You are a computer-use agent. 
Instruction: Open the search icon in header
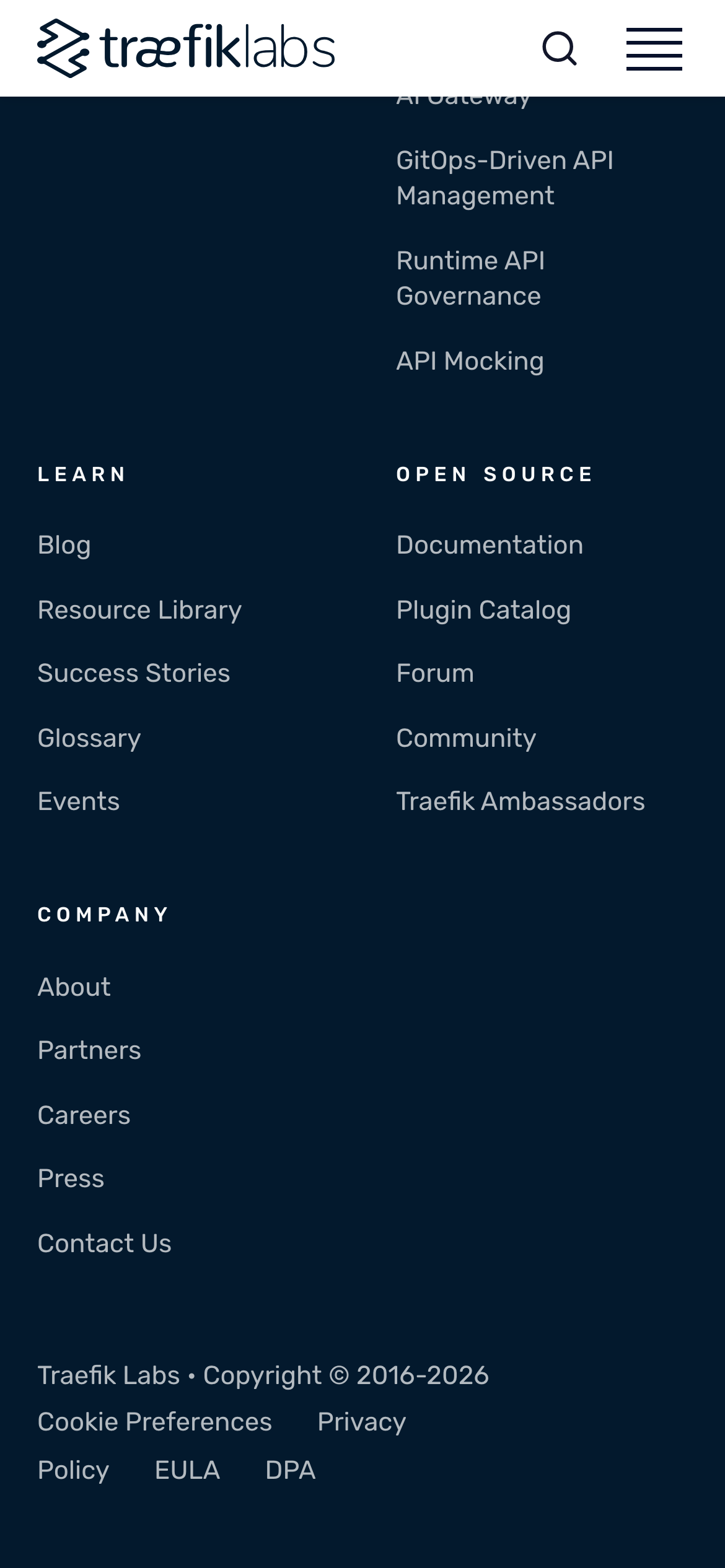[x=560, y=49]
